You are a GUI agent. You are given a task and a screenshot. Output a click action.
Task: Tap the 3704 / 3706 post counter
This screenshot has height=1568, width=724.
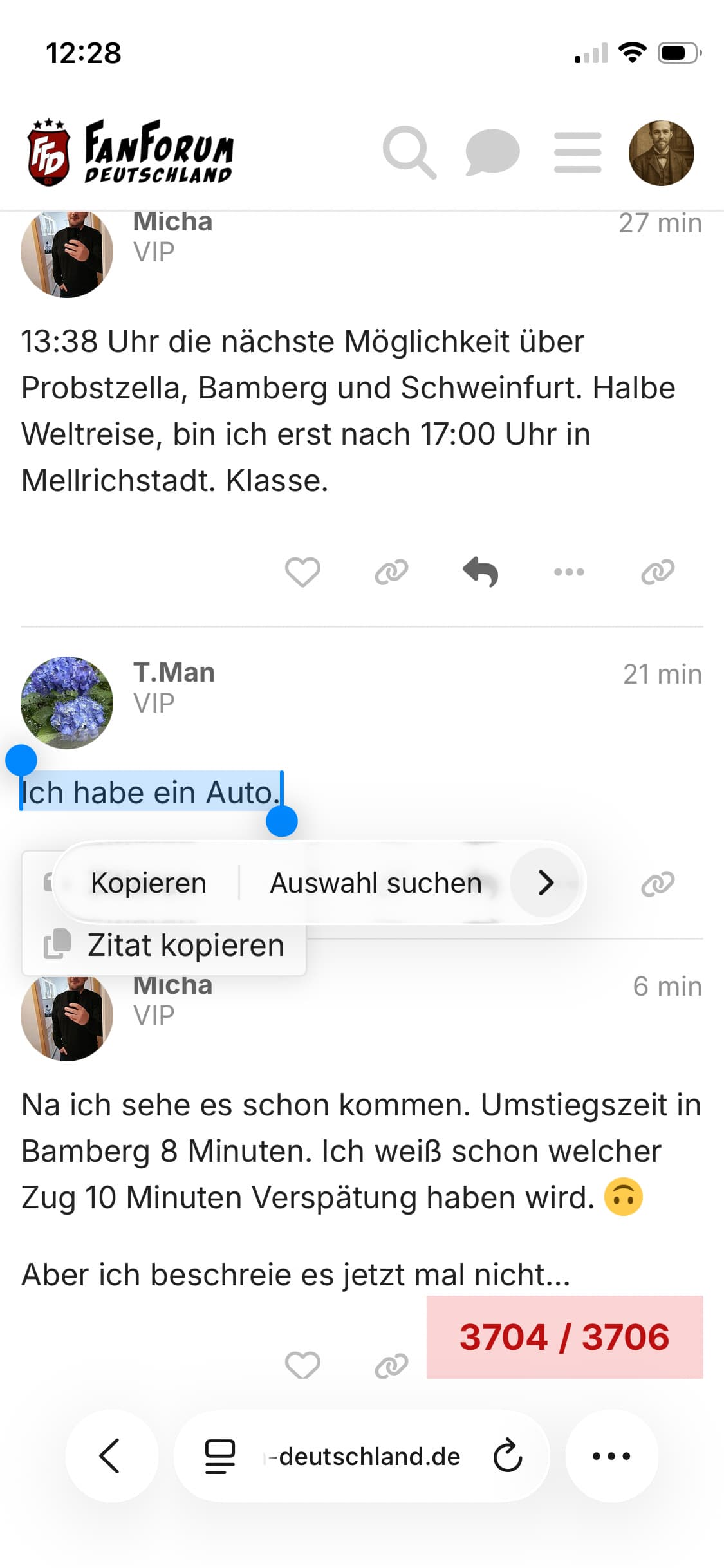tap(564, 1337)
